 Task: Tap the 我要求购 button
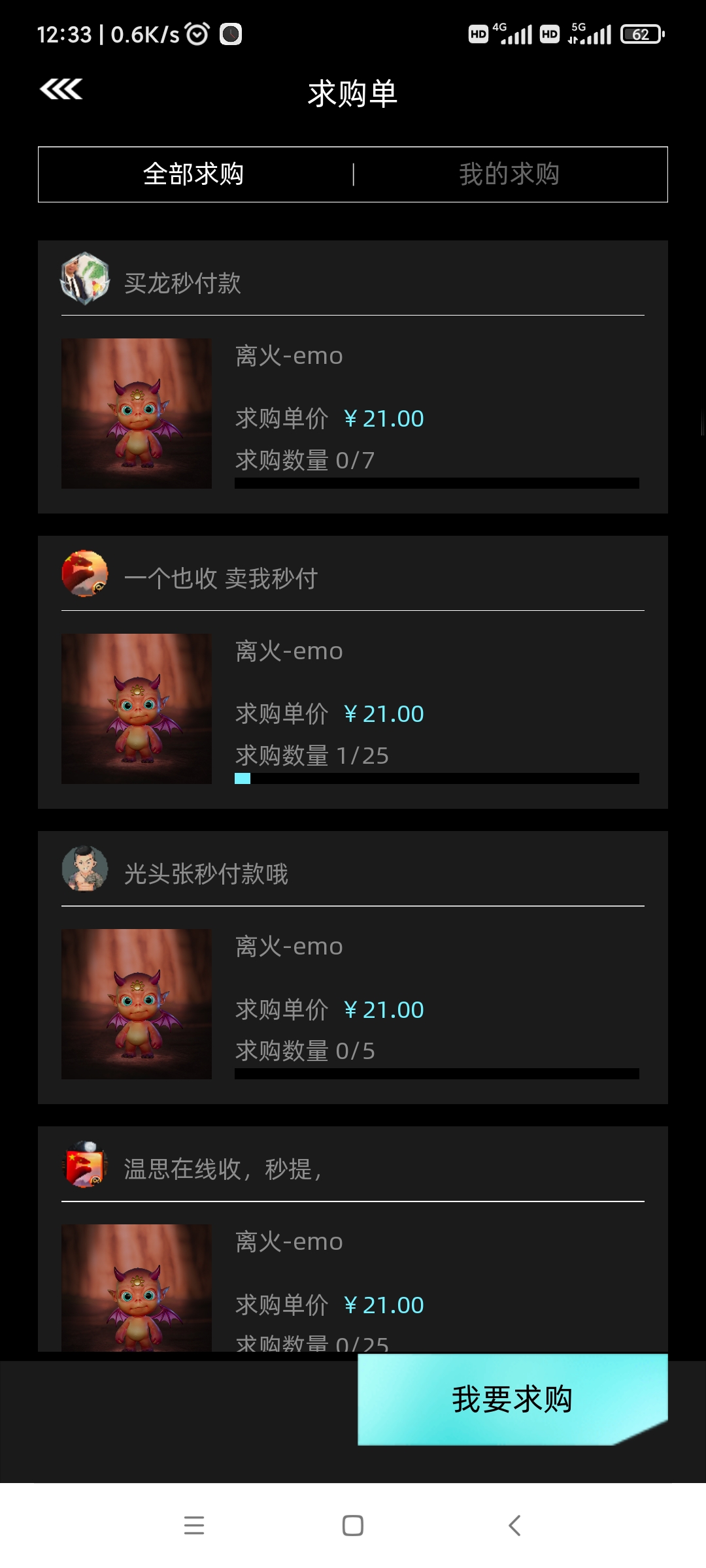pos(513,1399)
